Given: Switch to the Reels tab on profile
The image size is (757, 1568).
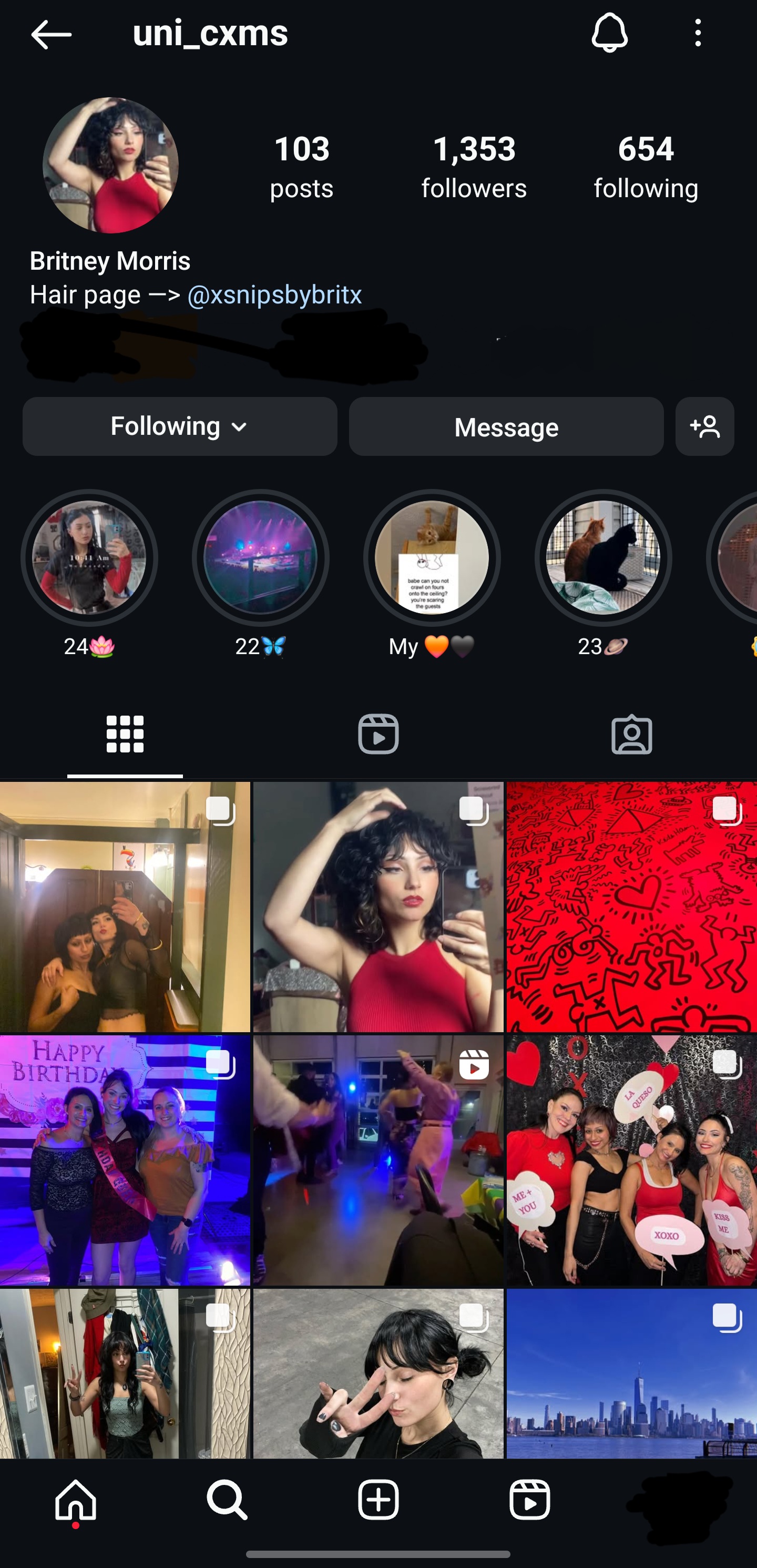Looking at the screenshot, I should [x=378, y=734].
